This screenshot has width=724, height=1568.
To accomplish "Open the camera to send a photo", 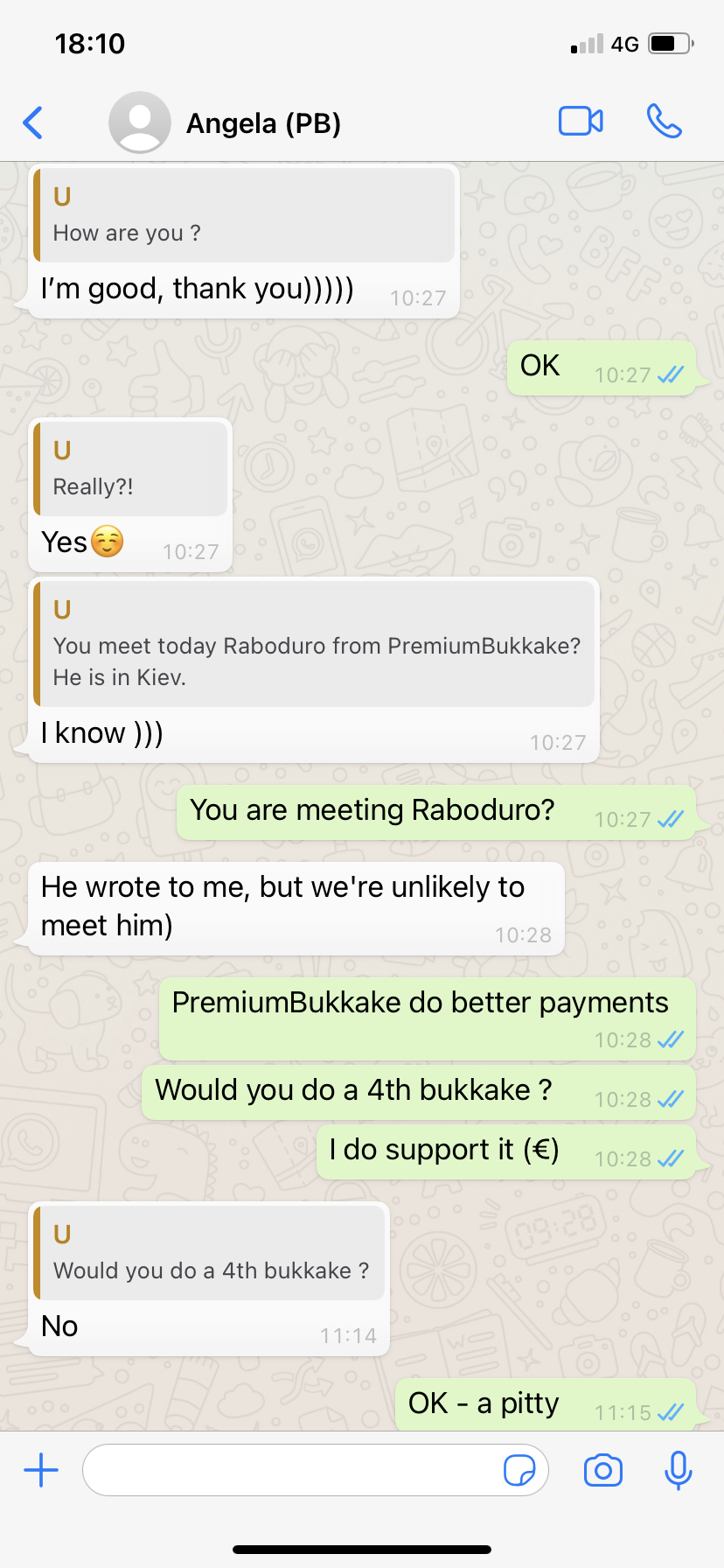I will (x=603, y=1470).
